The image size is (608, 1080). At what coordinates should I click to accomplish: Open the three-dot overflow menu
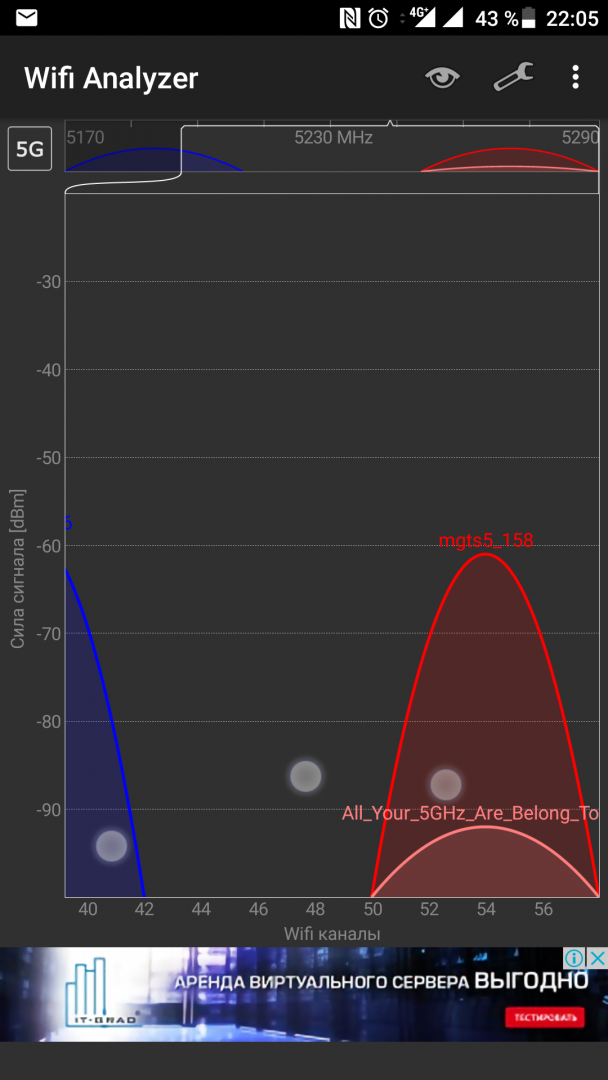pos(576,77)
